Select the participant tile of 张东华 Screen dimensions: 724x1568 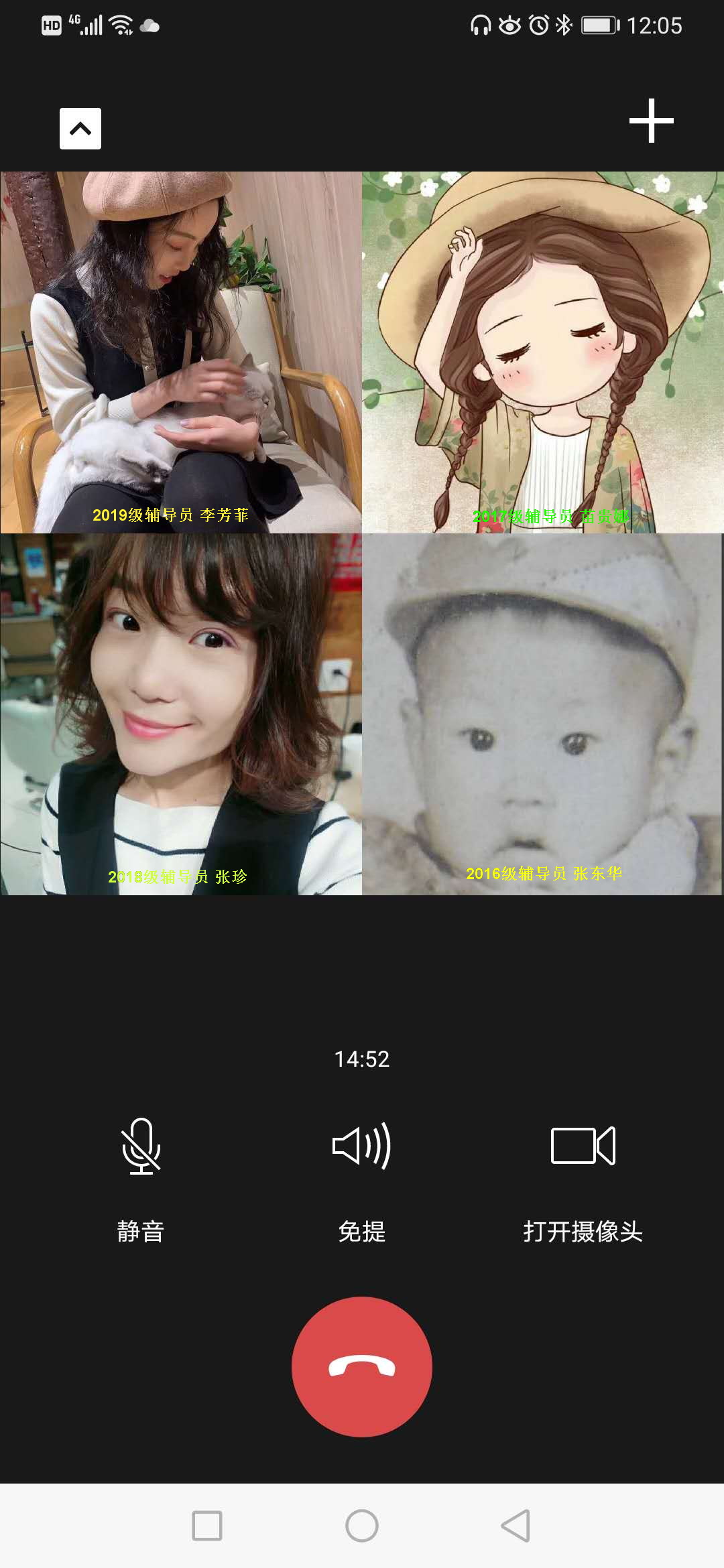543,714
